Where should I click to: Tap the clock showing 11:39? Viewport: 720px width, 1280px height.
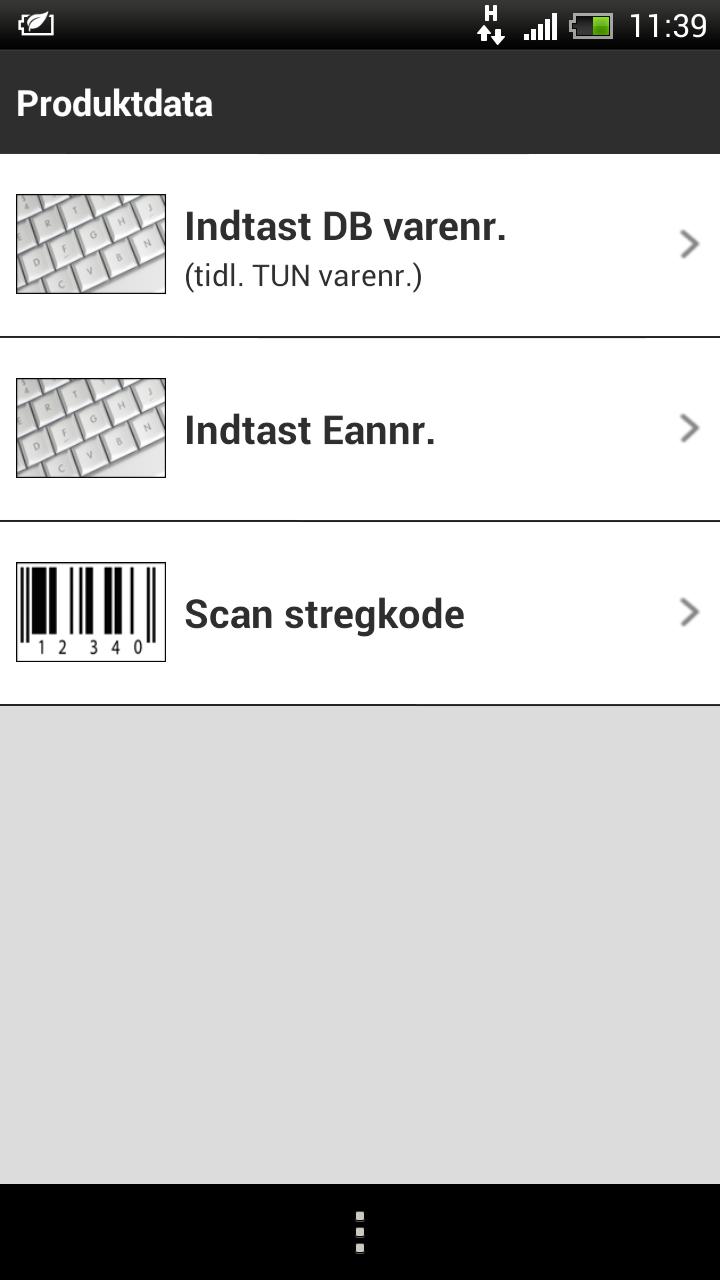tap(667, 26)
